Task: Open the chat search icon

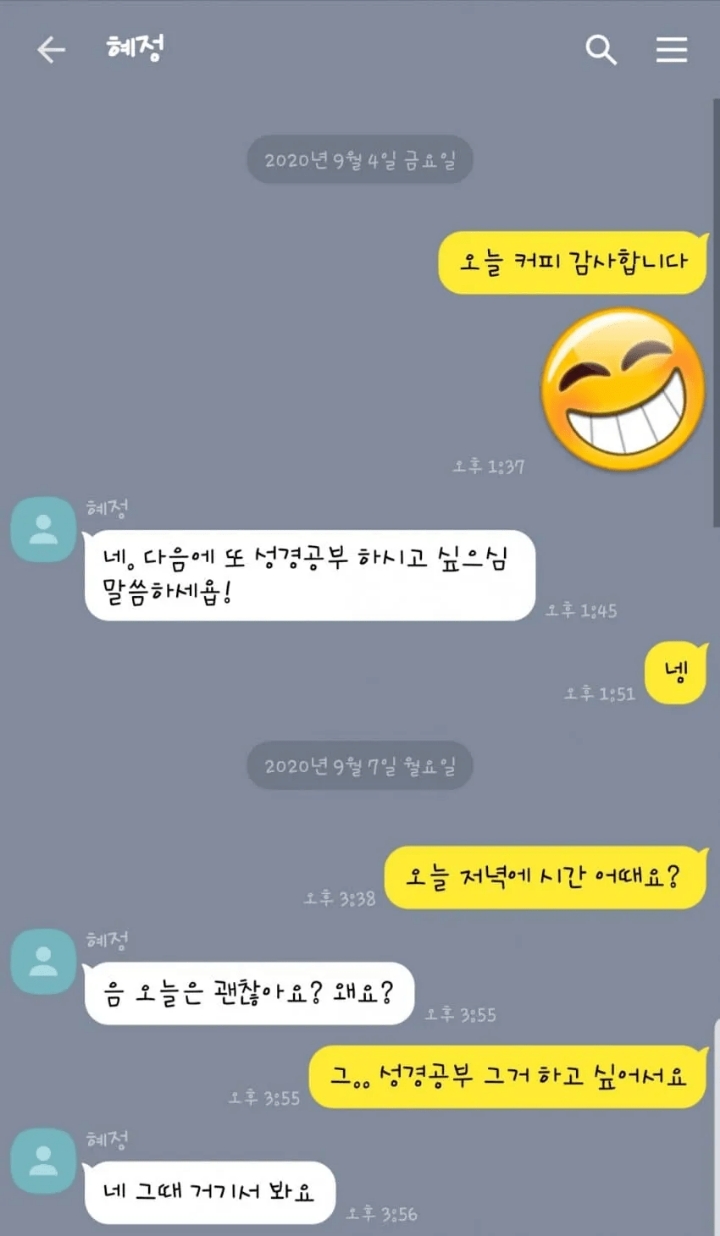Action: point(600,49)
